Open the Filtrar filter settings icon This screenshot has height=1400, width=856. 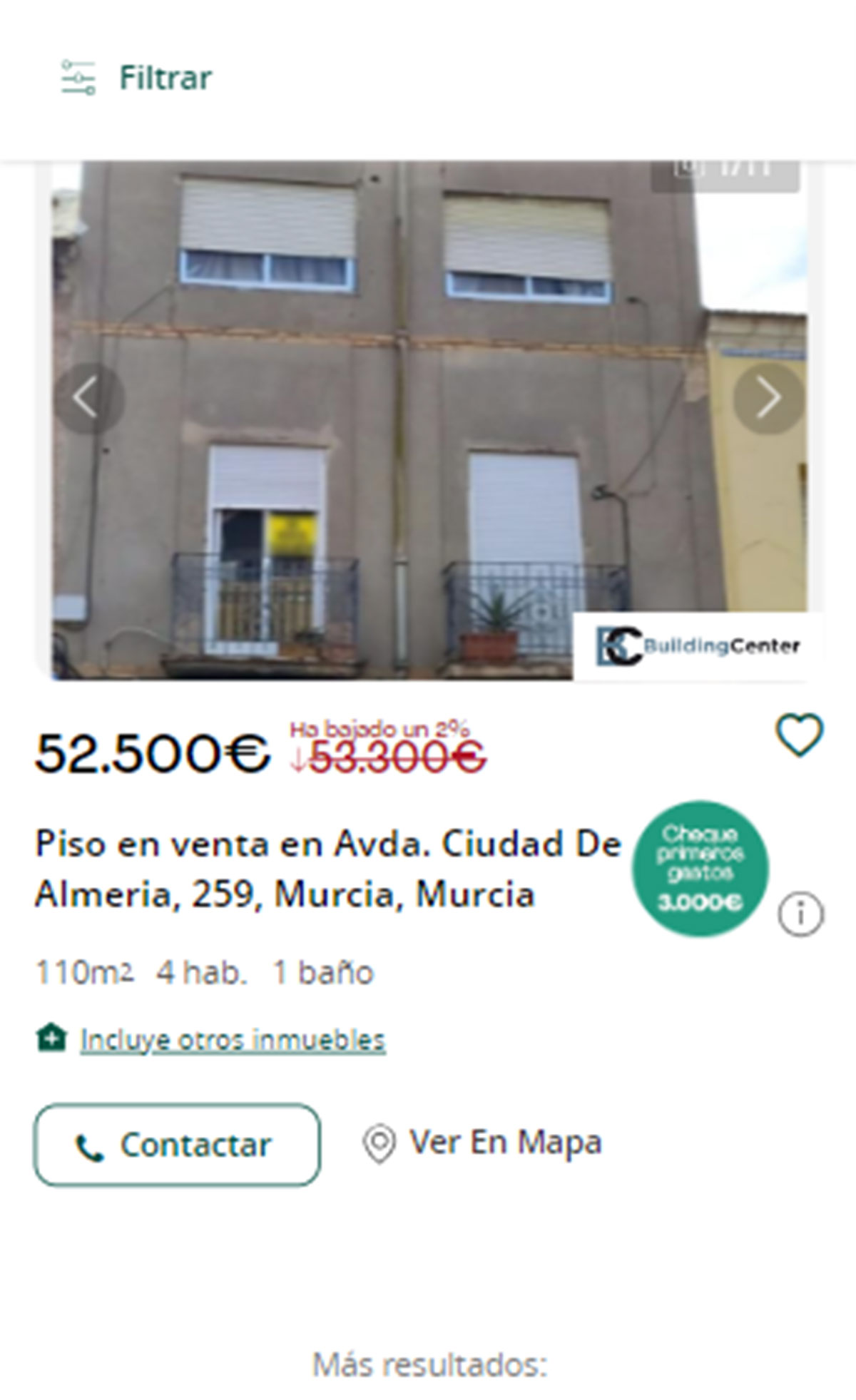pos(78,77)
